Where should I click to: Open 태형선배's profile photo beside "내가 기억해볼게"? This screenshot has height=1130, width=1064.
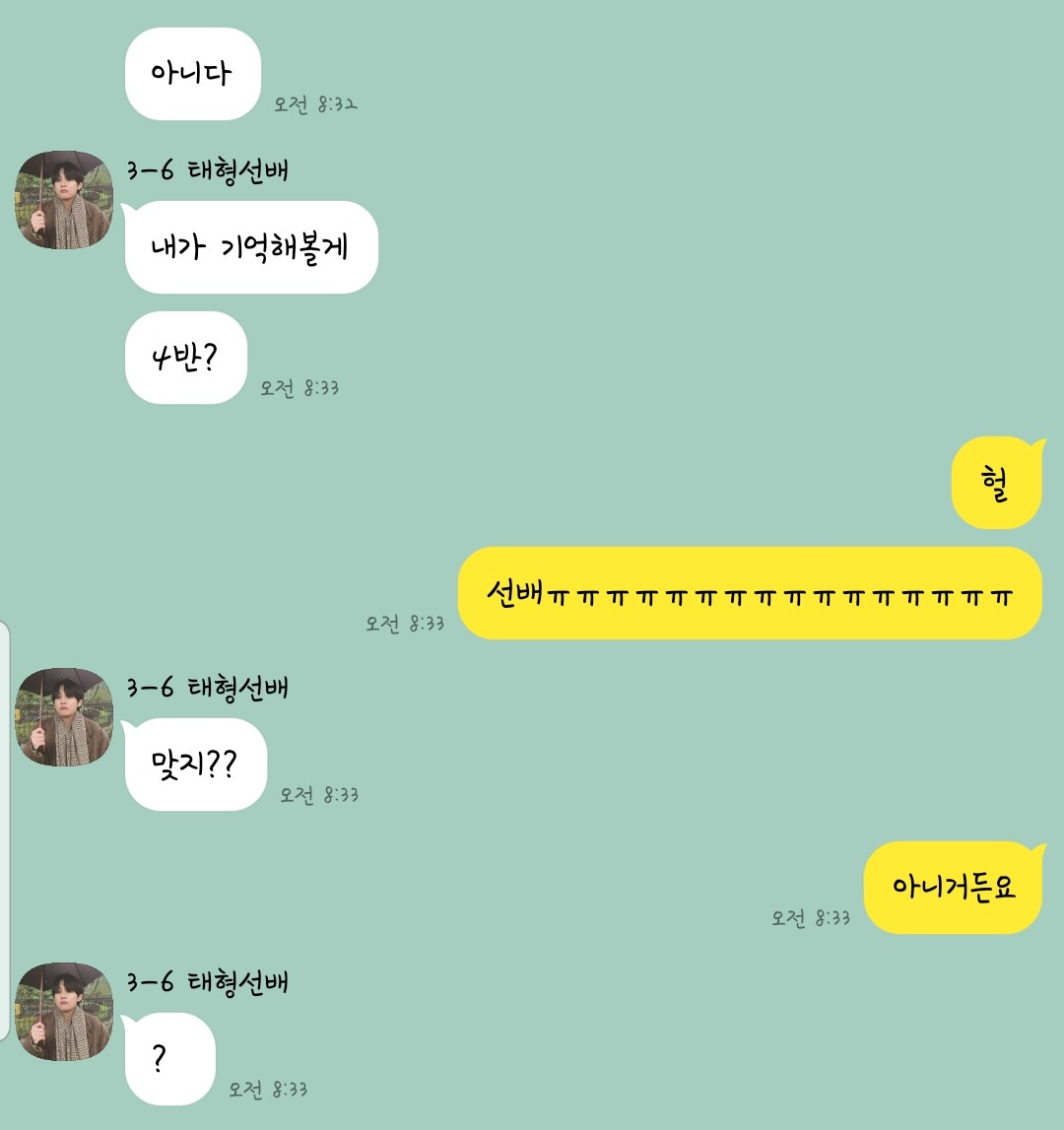[64, 200]
